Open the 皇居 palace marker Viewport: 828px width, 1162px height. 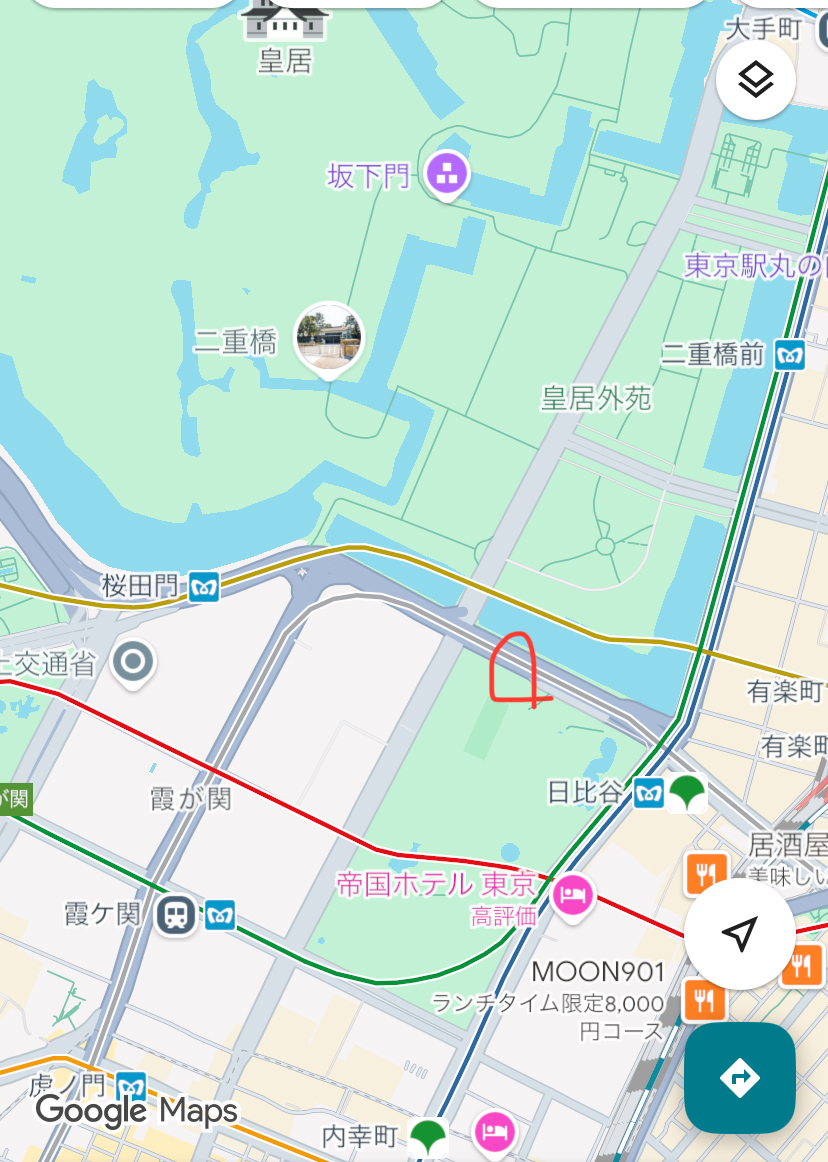[285, 20]
